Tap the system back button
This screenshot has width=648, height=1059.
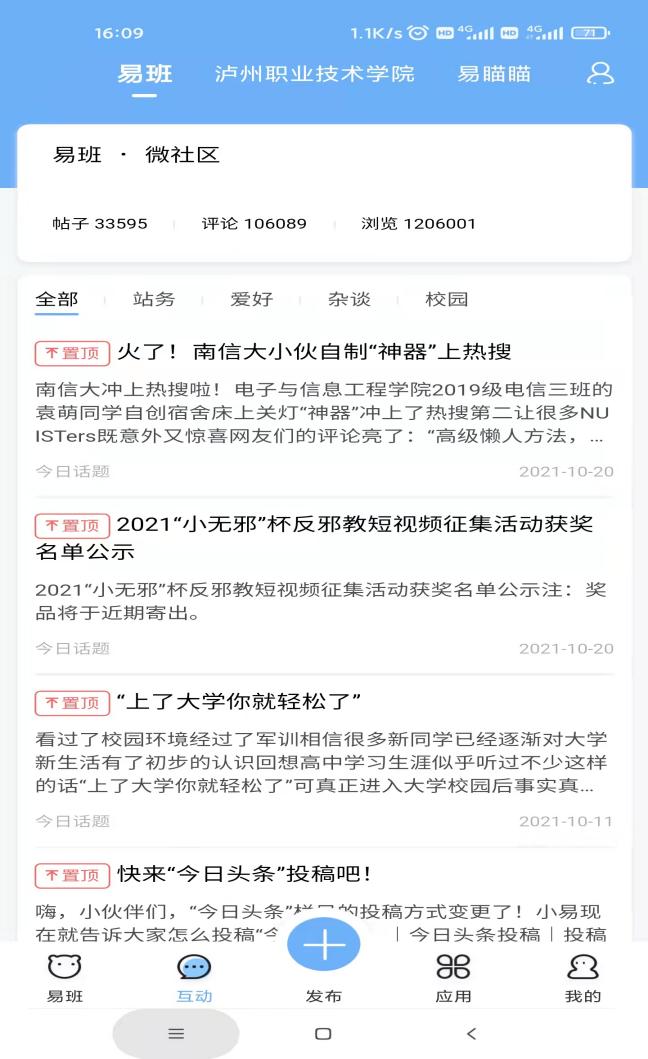pos(472,1034)
